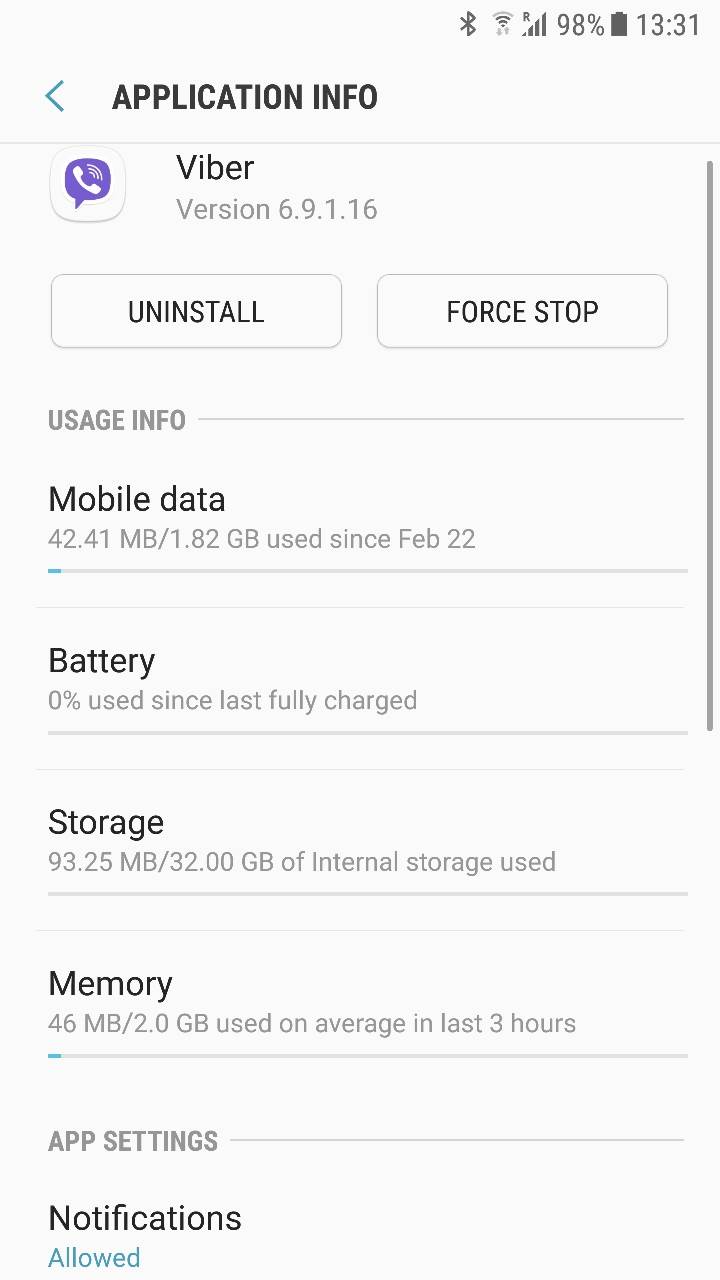Open Storage details
720x1280 pixels.
pyautogui.click(x=360, y=842)
